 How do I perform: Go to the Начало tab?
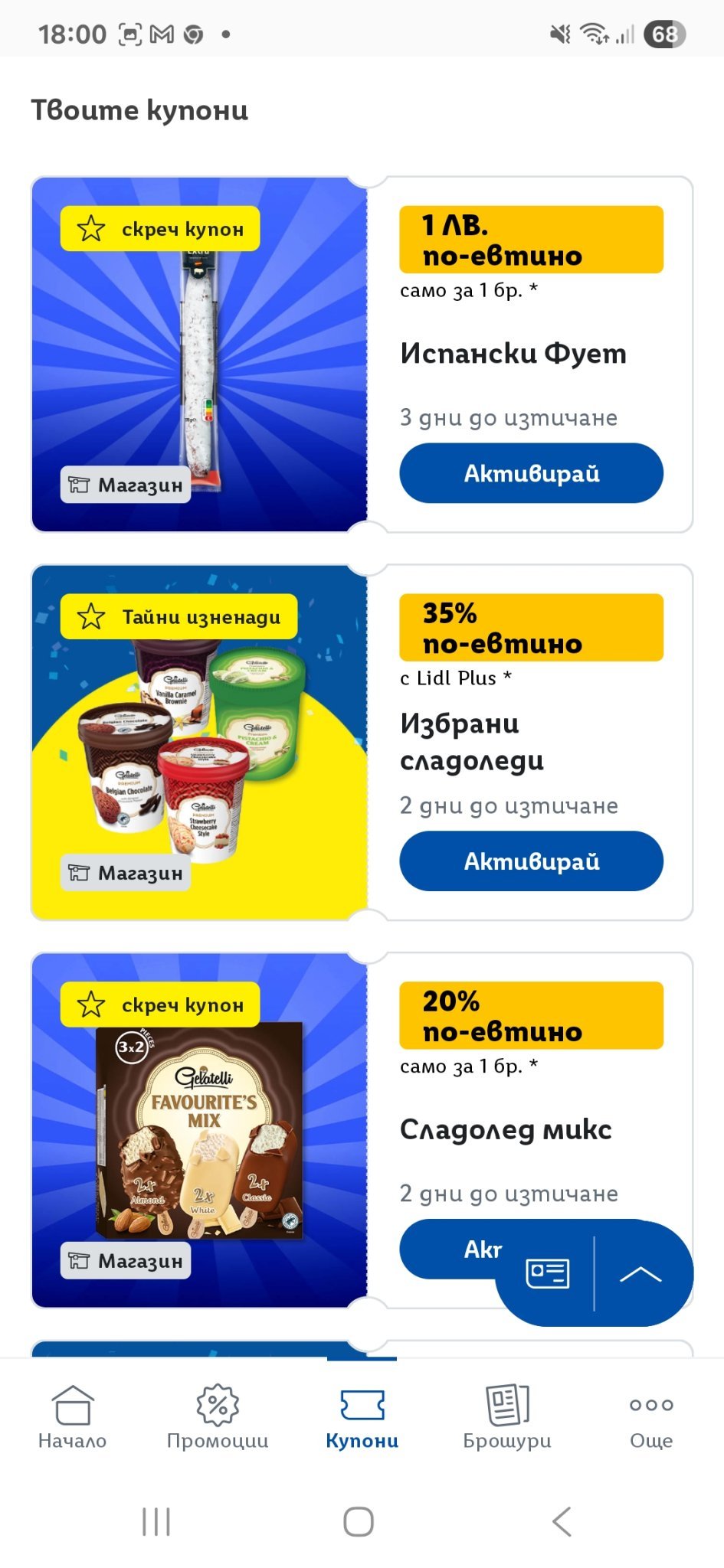click(72, 1416)
